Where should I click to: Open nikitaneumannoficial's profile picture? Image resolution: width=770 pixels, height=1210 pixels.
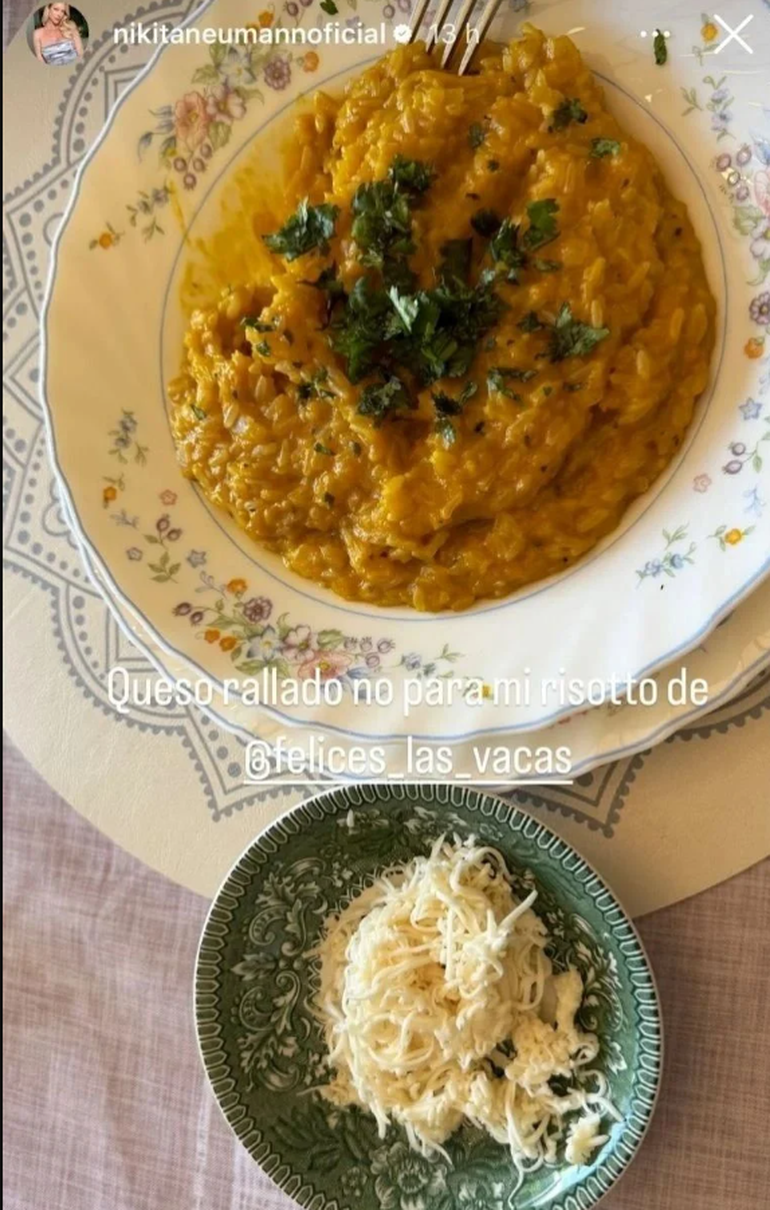tap(57, 33)
